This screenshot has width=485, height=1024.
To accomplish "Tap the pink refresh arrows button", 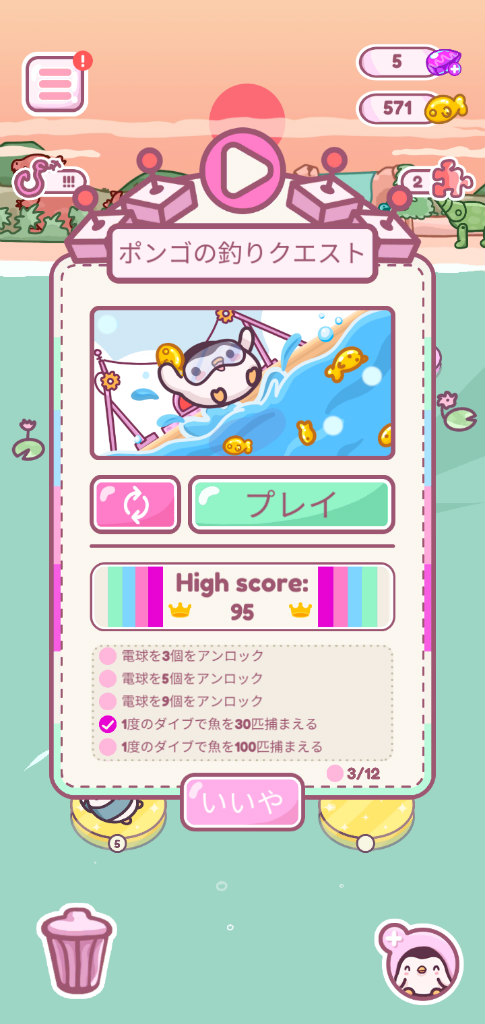I will [x=135, y=504].
